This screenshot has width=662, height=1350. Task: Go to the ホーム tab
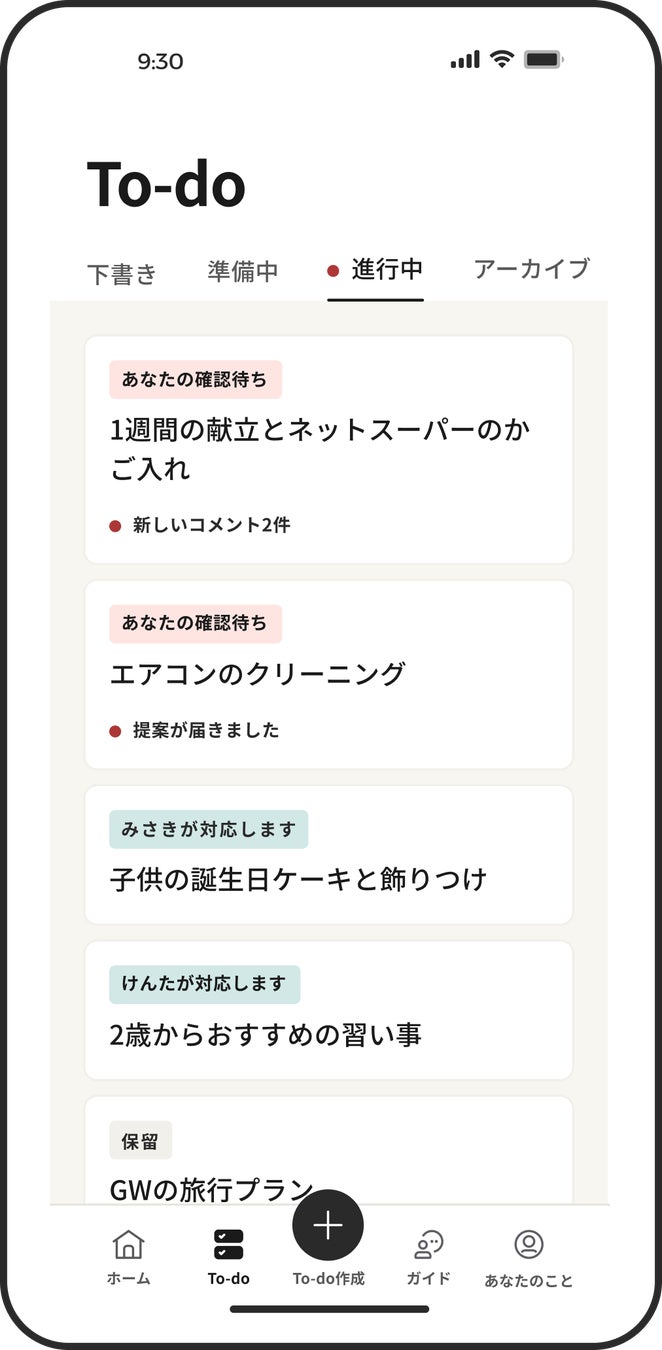pos(128,1256)
